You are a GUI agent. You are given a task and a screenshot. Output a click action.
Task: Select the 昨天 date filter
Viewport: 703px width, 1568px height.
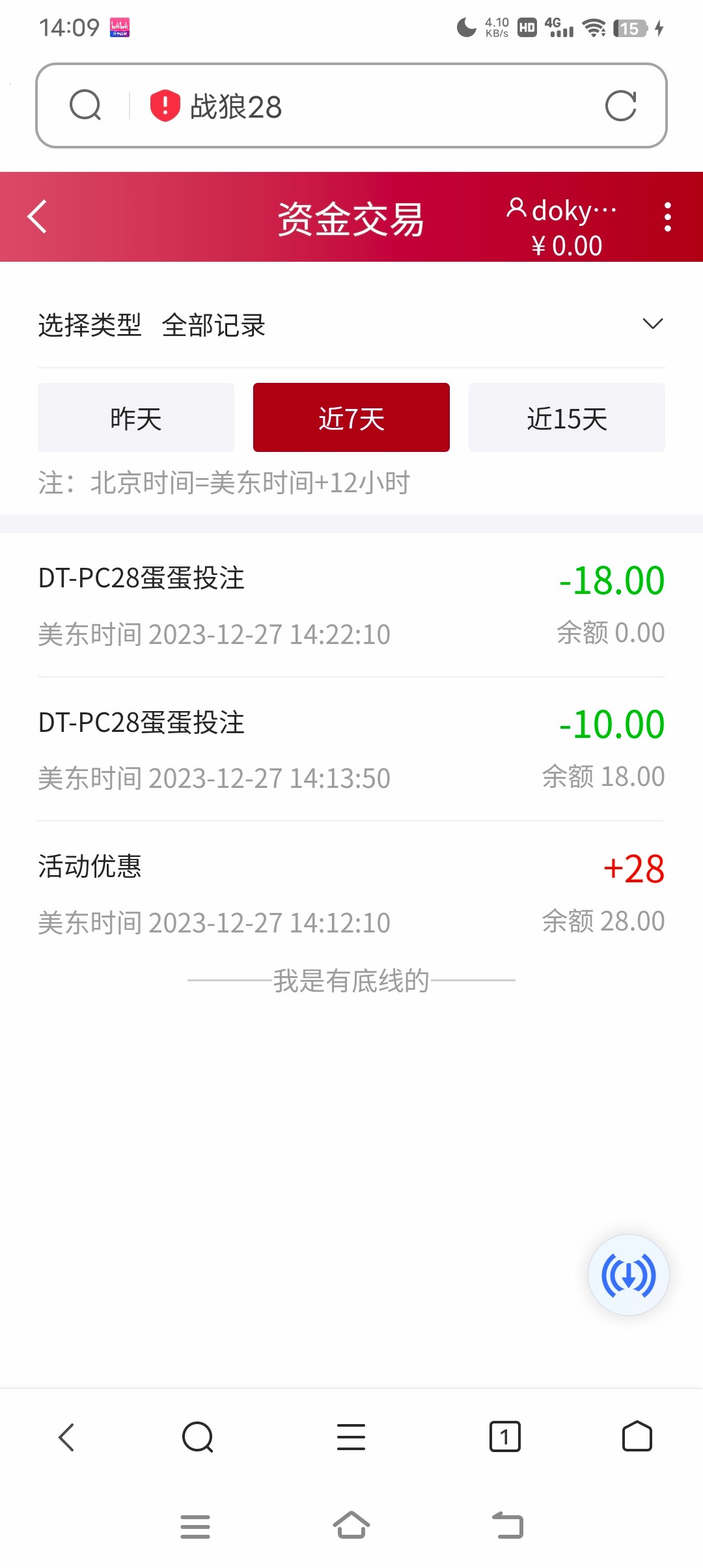[135, 417]
